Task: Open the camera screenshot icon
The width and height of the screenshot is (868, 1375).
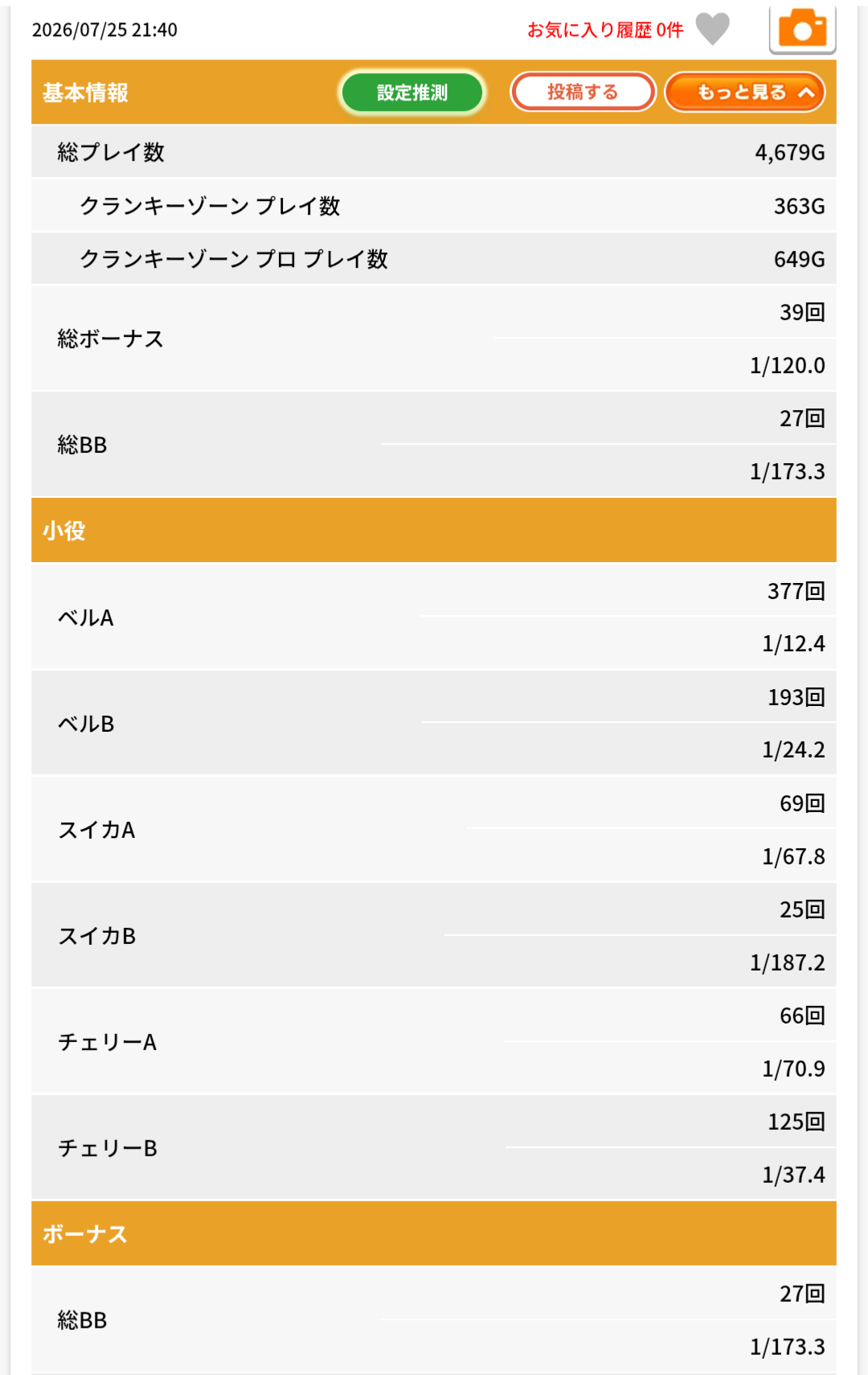Action: pyautogui.click(x=802, y=29)
